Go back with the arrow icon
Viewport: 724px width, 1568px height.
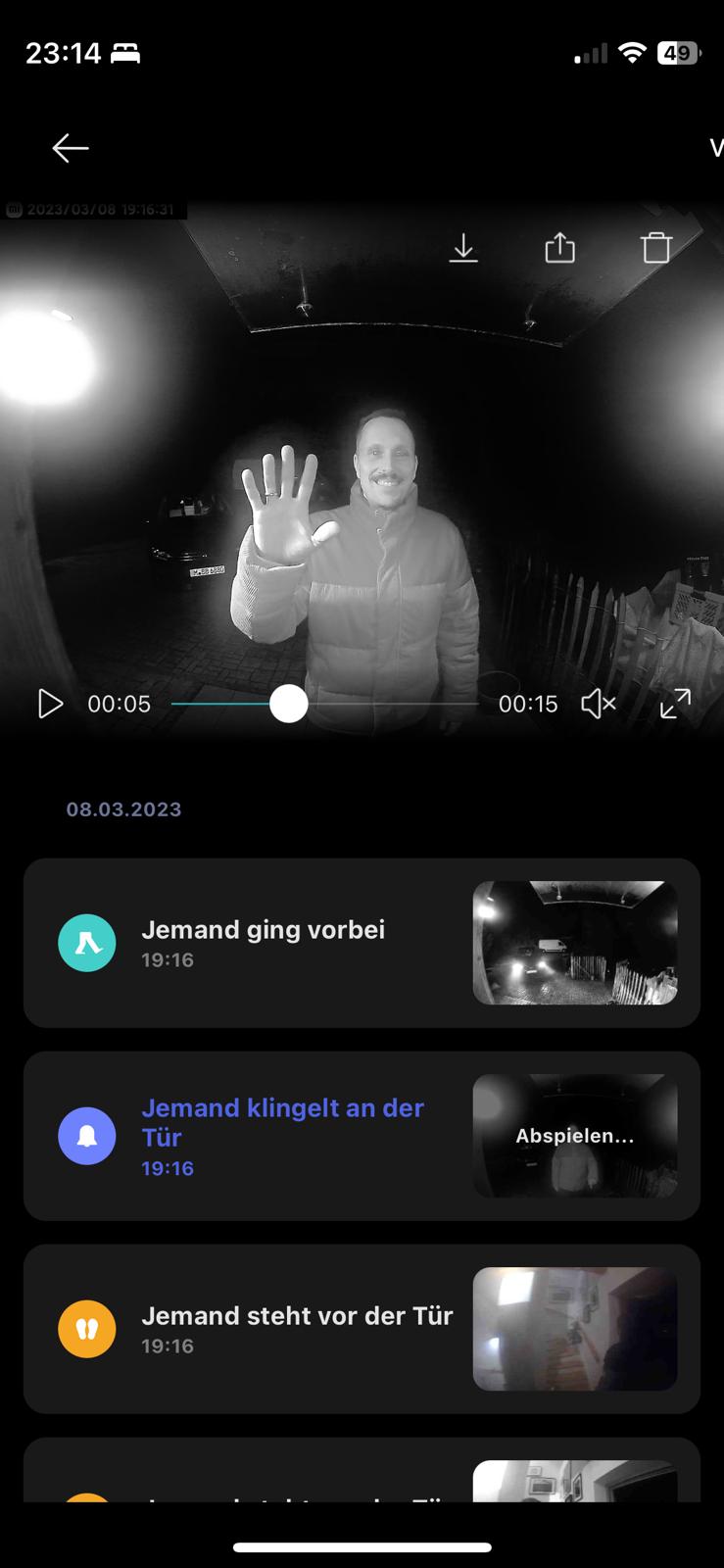pyautogui.click(x=71, y=148)
